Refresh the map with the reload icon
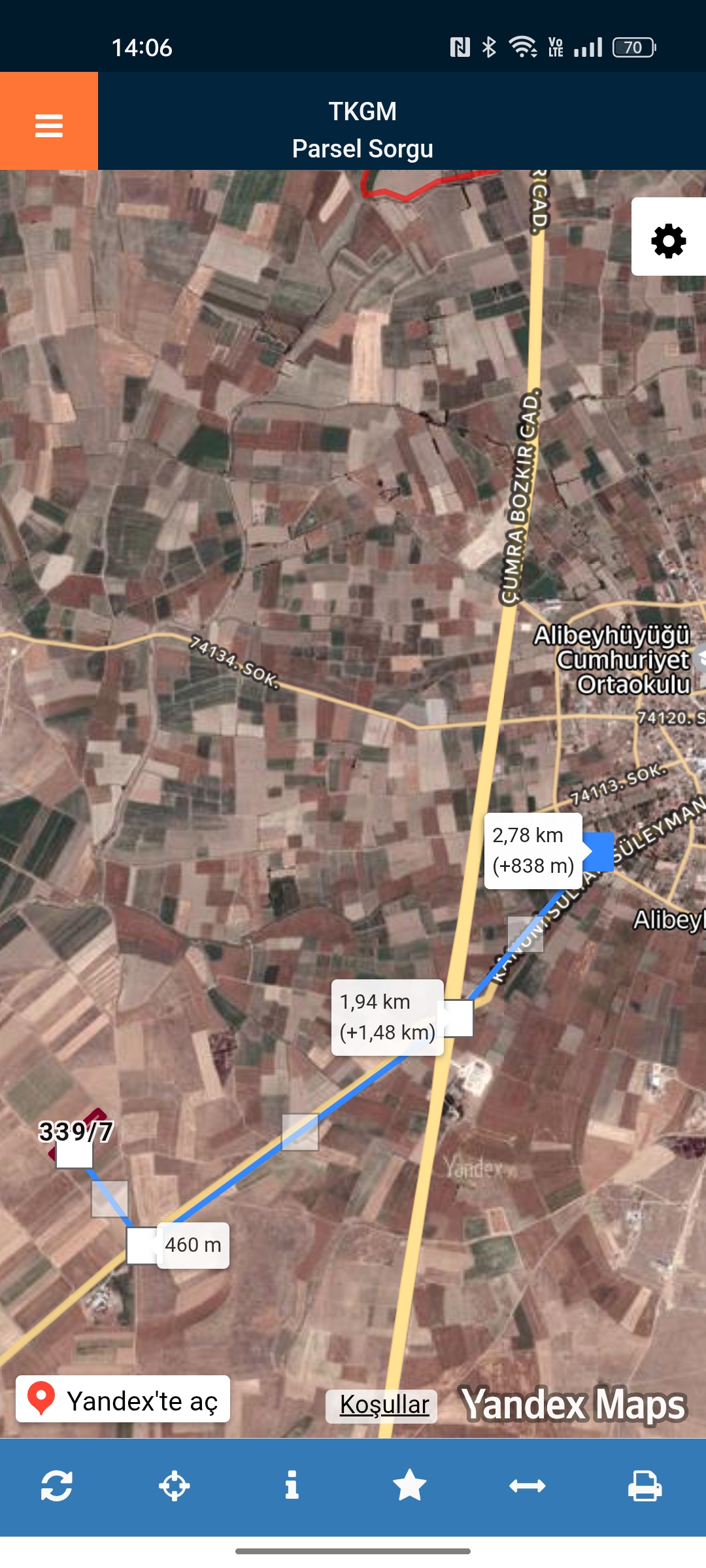Viewport: 706px width, 1568px height. click(57, 1486)
